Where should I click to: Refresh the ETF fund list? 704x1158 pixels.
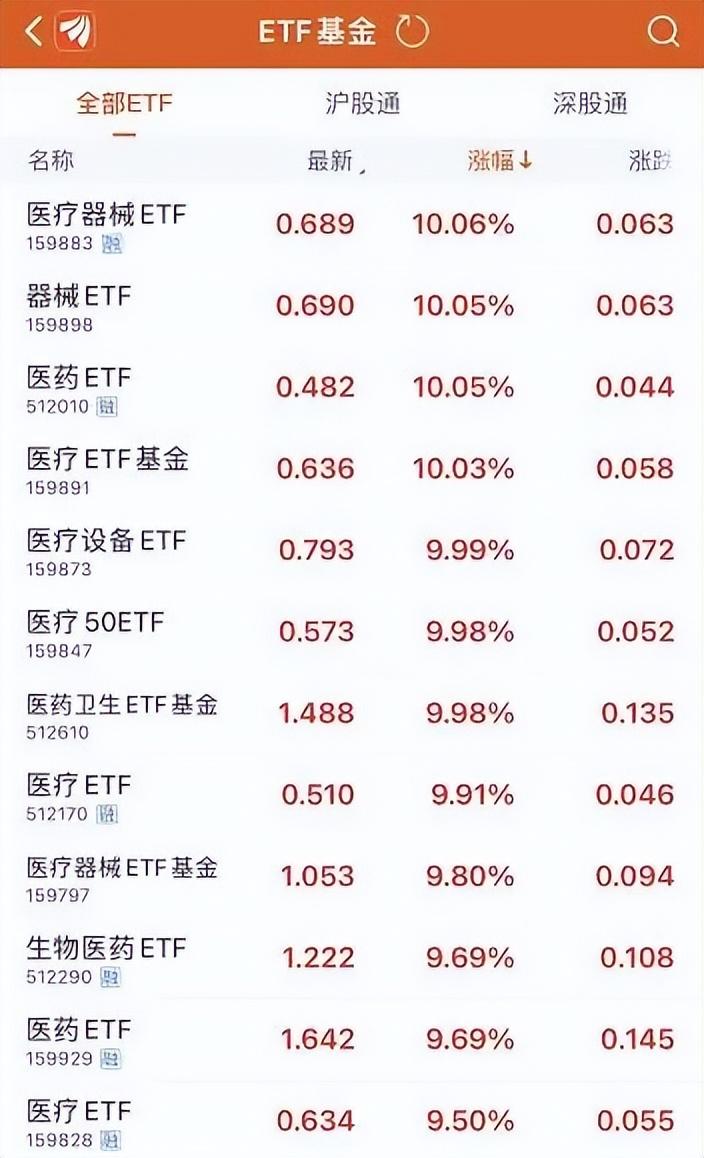[411, 32]
